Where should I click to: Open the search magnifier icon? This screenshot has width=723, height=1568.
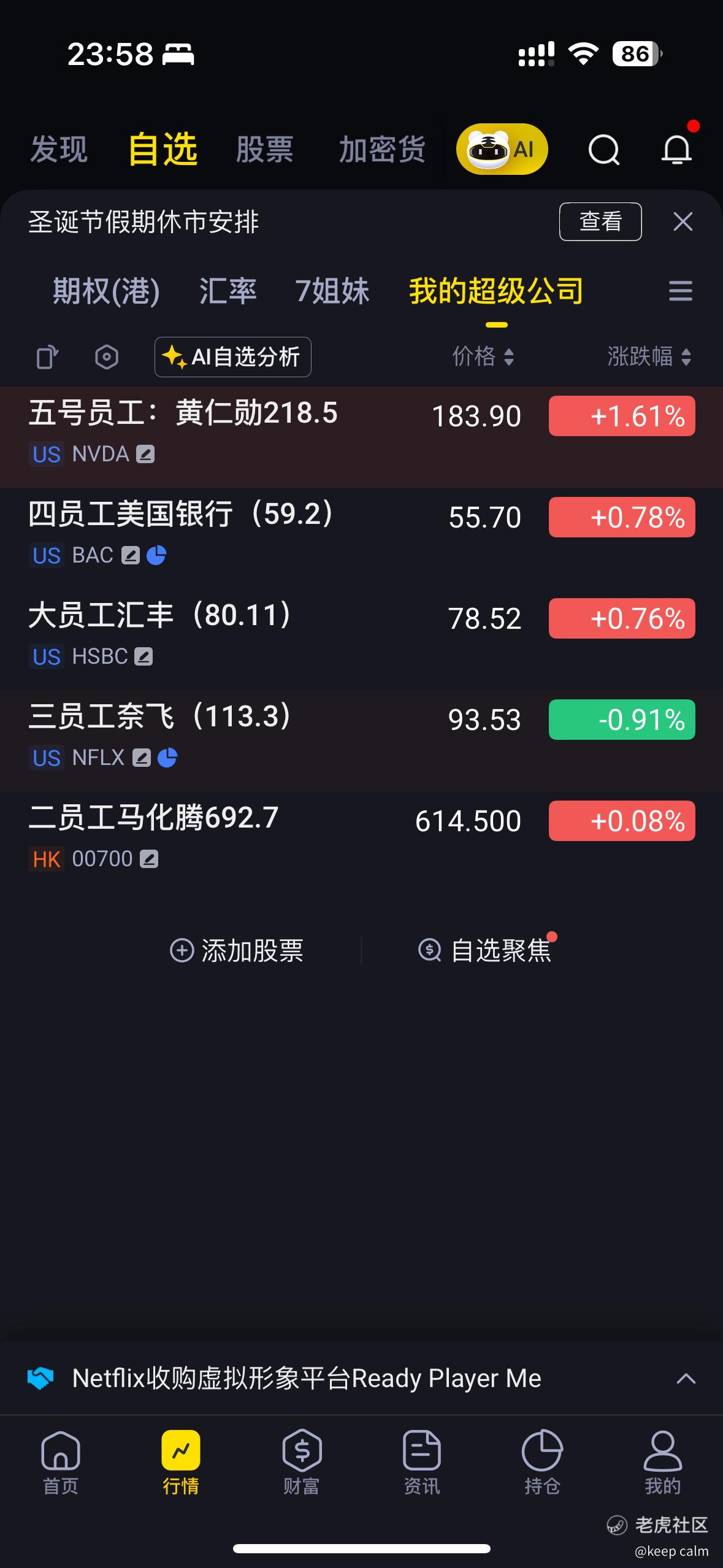[603, 150]
